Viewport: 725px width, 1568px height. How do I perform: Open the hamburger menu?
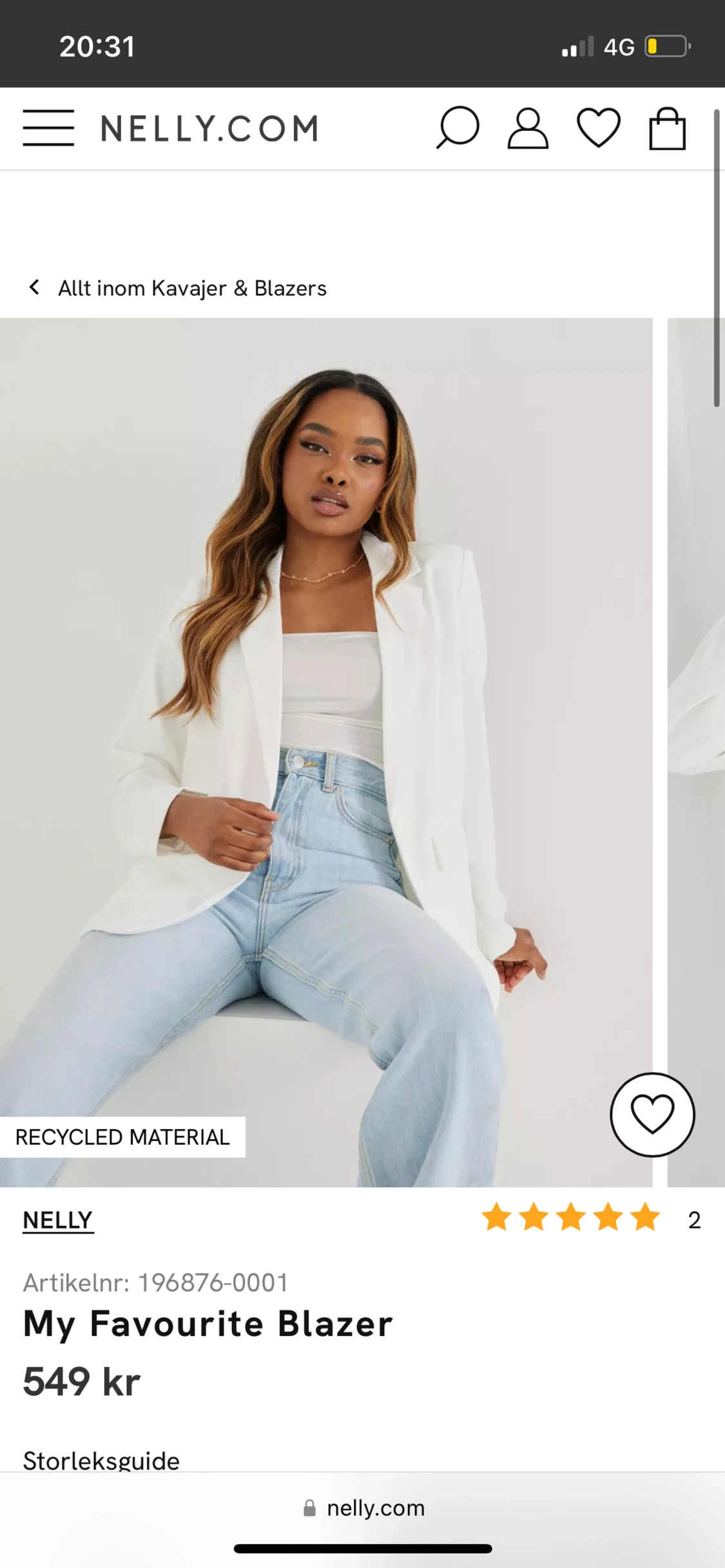coord(48,128)
